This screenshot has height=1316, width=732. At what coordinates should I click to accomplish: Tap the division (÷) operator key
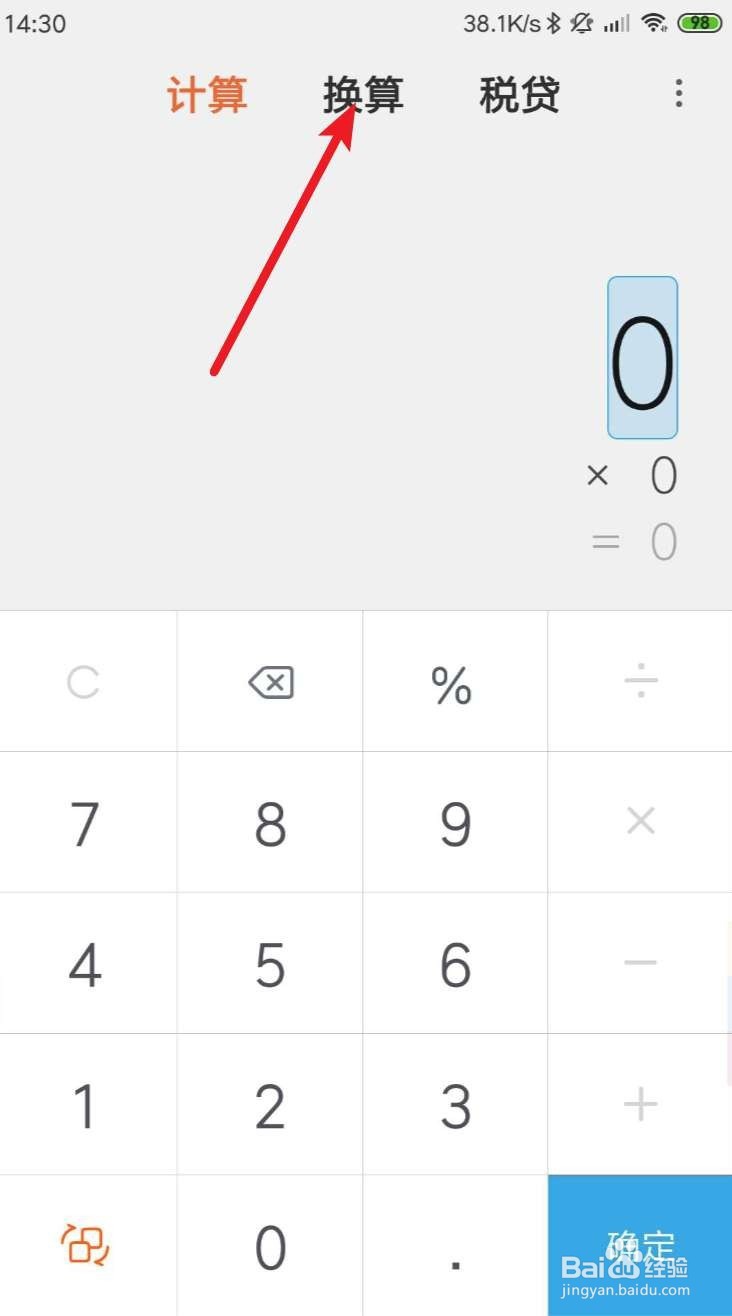tap(640, 682)
